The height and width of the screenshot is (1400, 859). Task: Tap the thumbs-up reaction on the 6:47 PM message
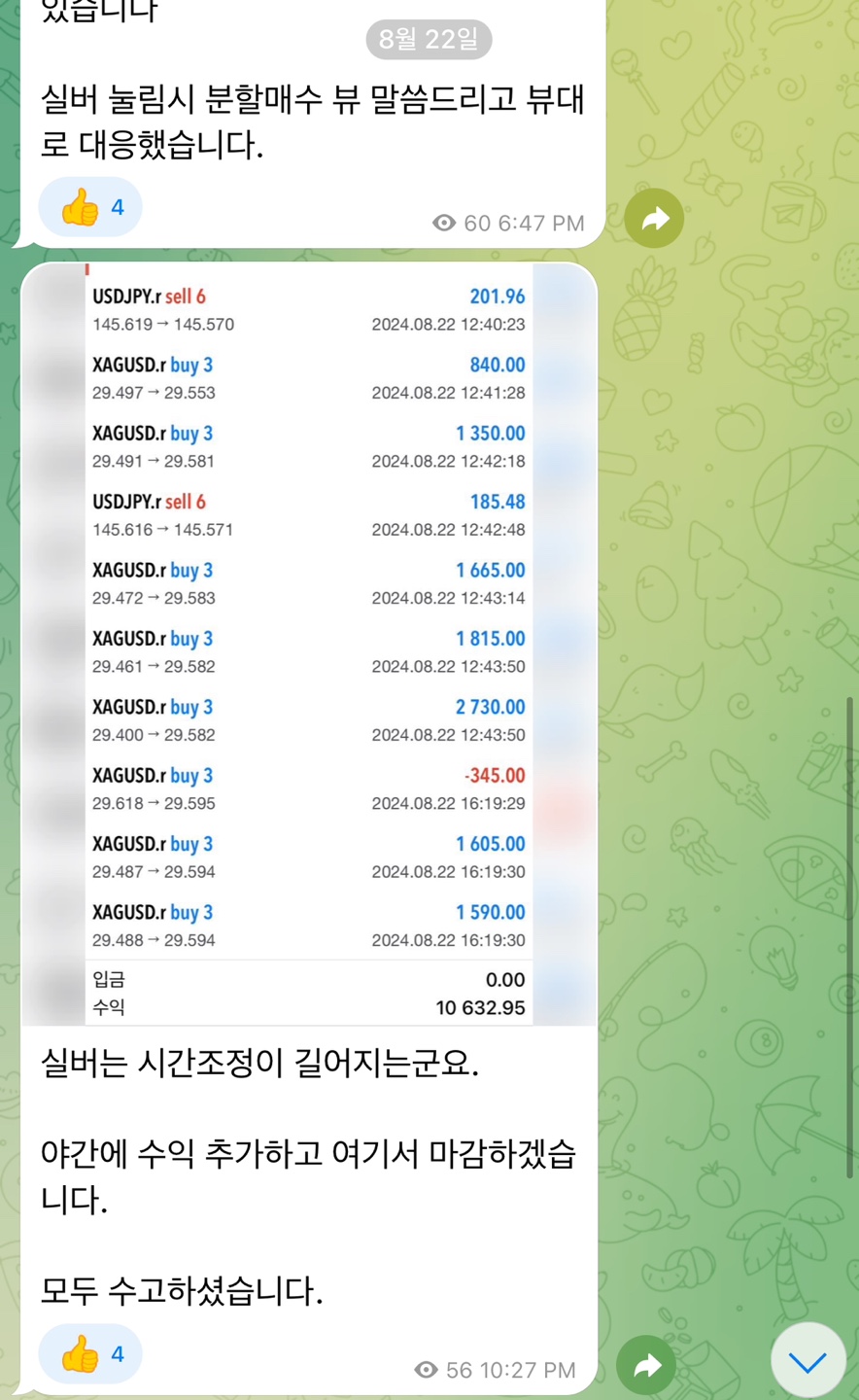coord(90,207)
